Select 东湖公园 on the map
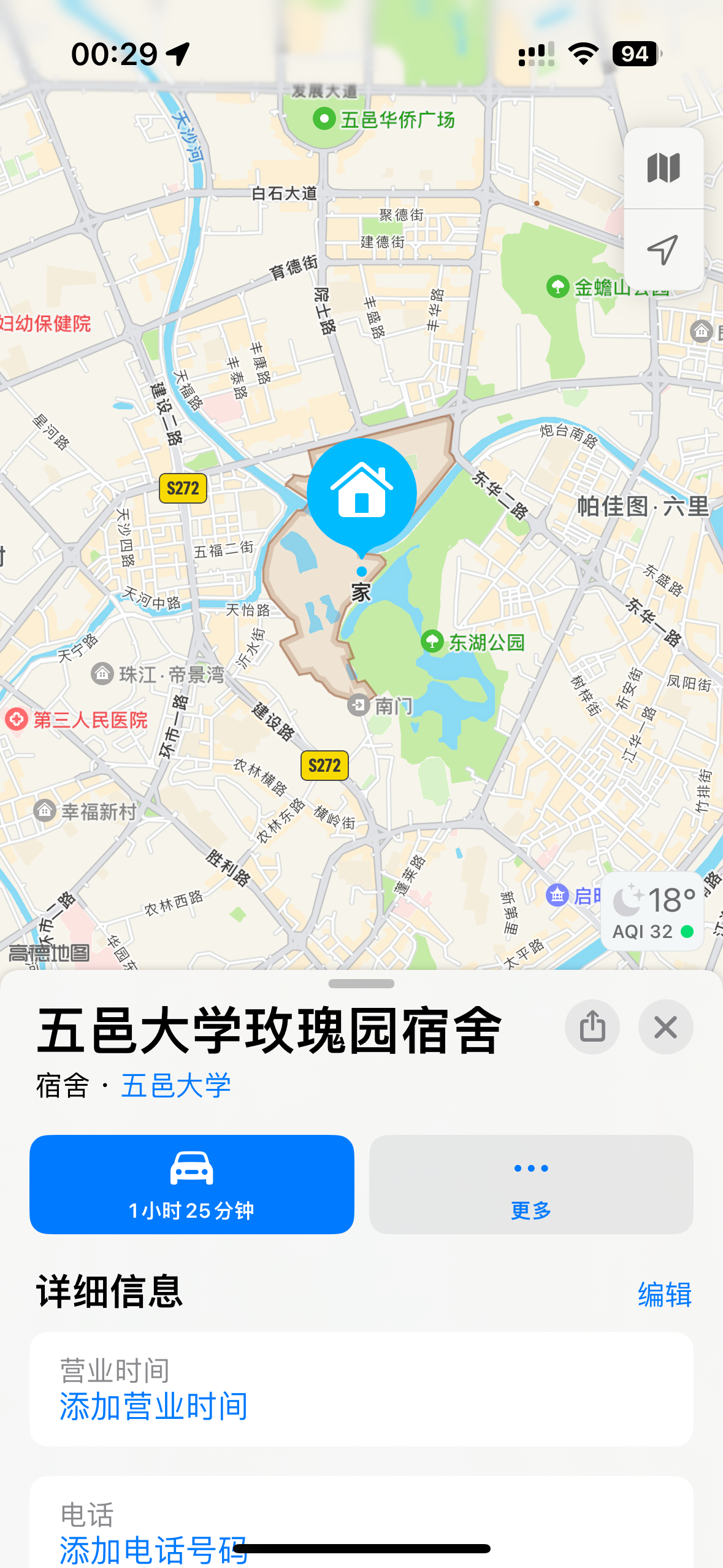This screenshot has width=723, height=1568. (x=473, y=642)
